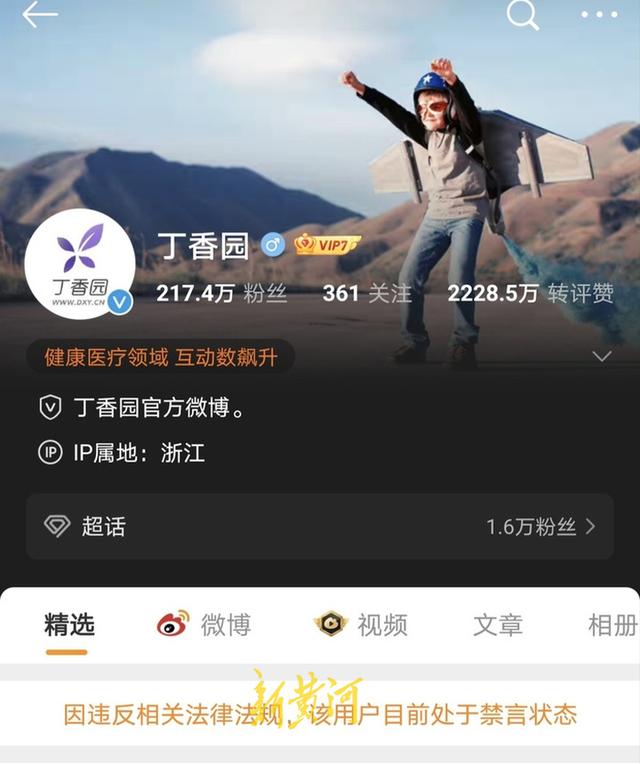
Task: Open the three-dot overflow menu
Action: (x=599, y=15)
